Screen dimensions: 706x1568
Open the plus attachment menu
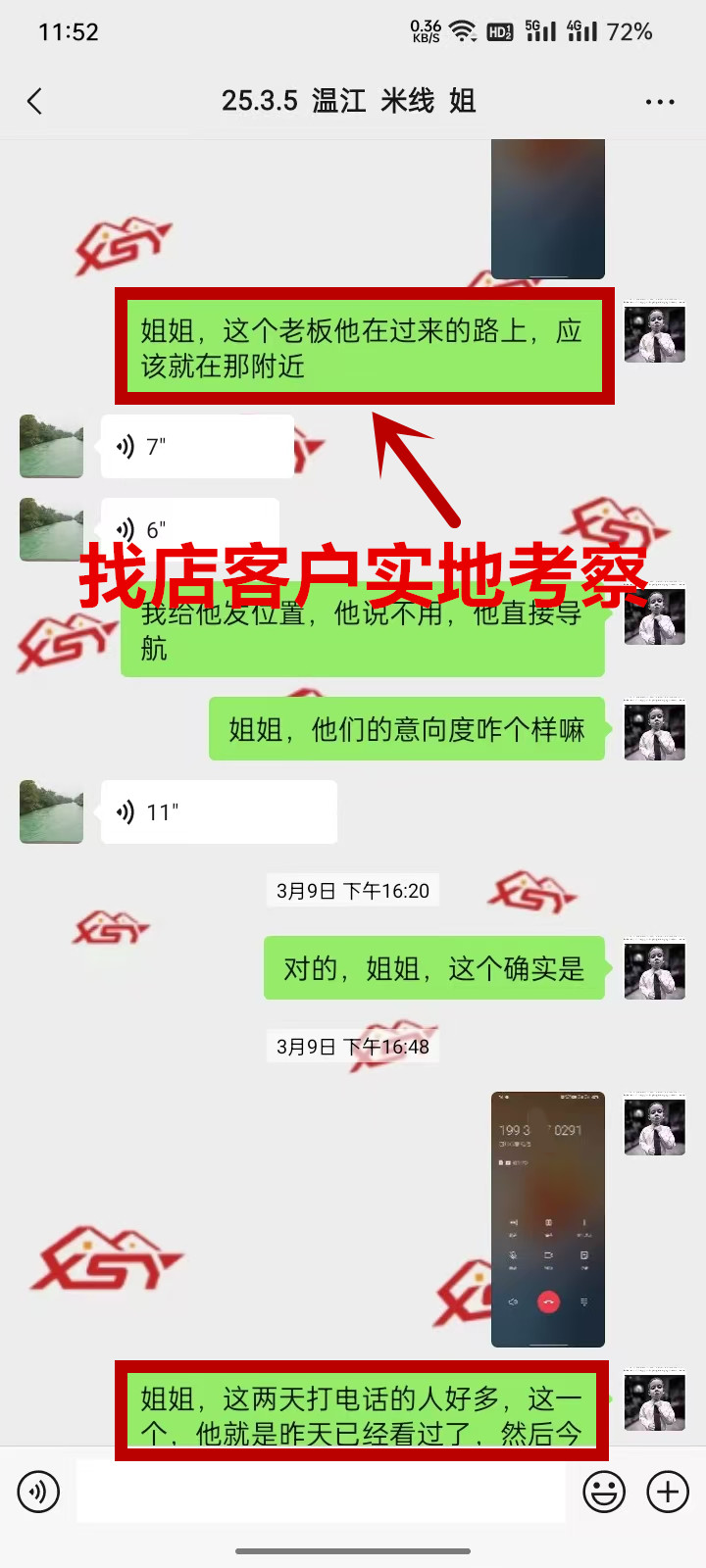[668, 1492]
